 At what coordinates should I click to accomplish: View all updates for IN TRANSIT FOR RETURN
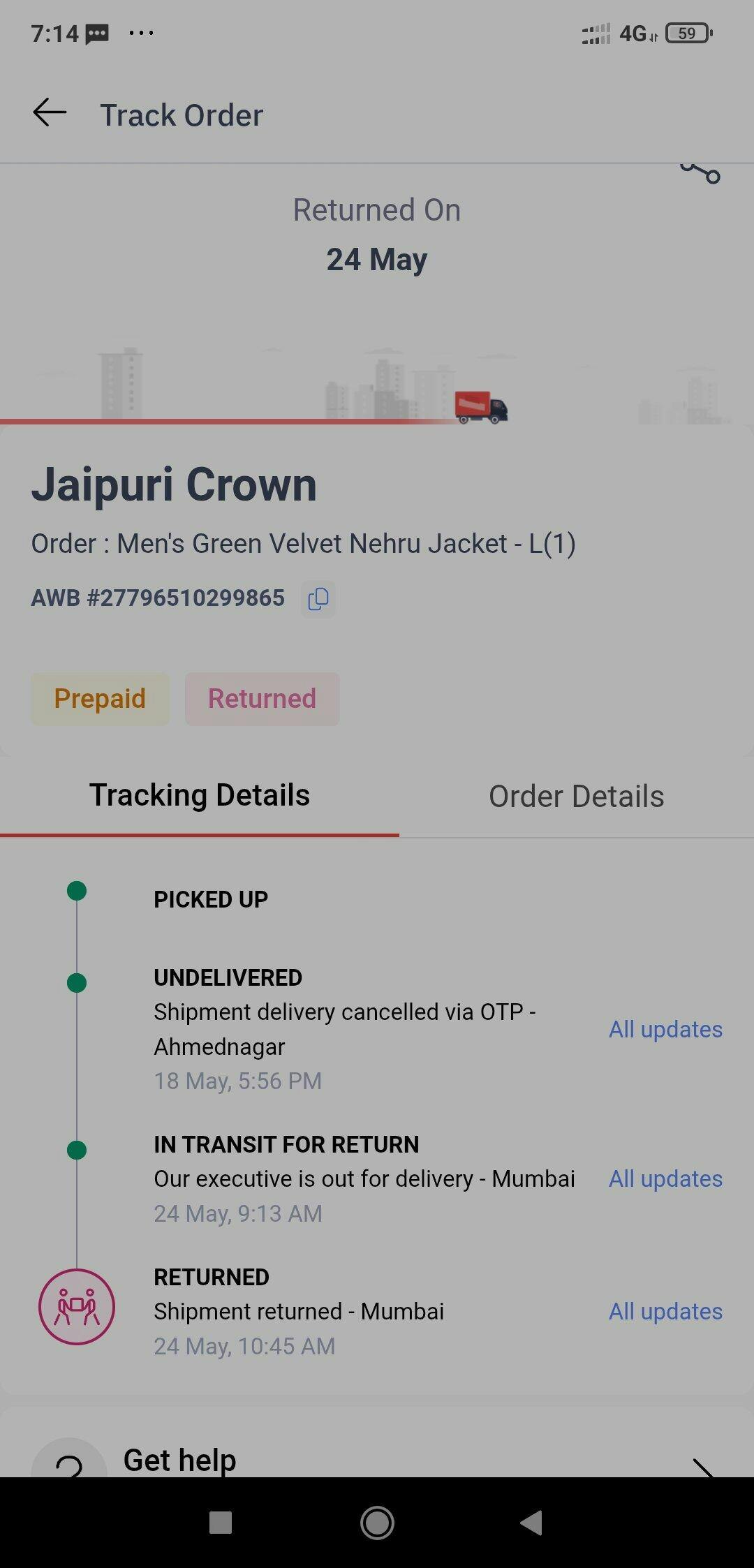(x=665, y=1178)
